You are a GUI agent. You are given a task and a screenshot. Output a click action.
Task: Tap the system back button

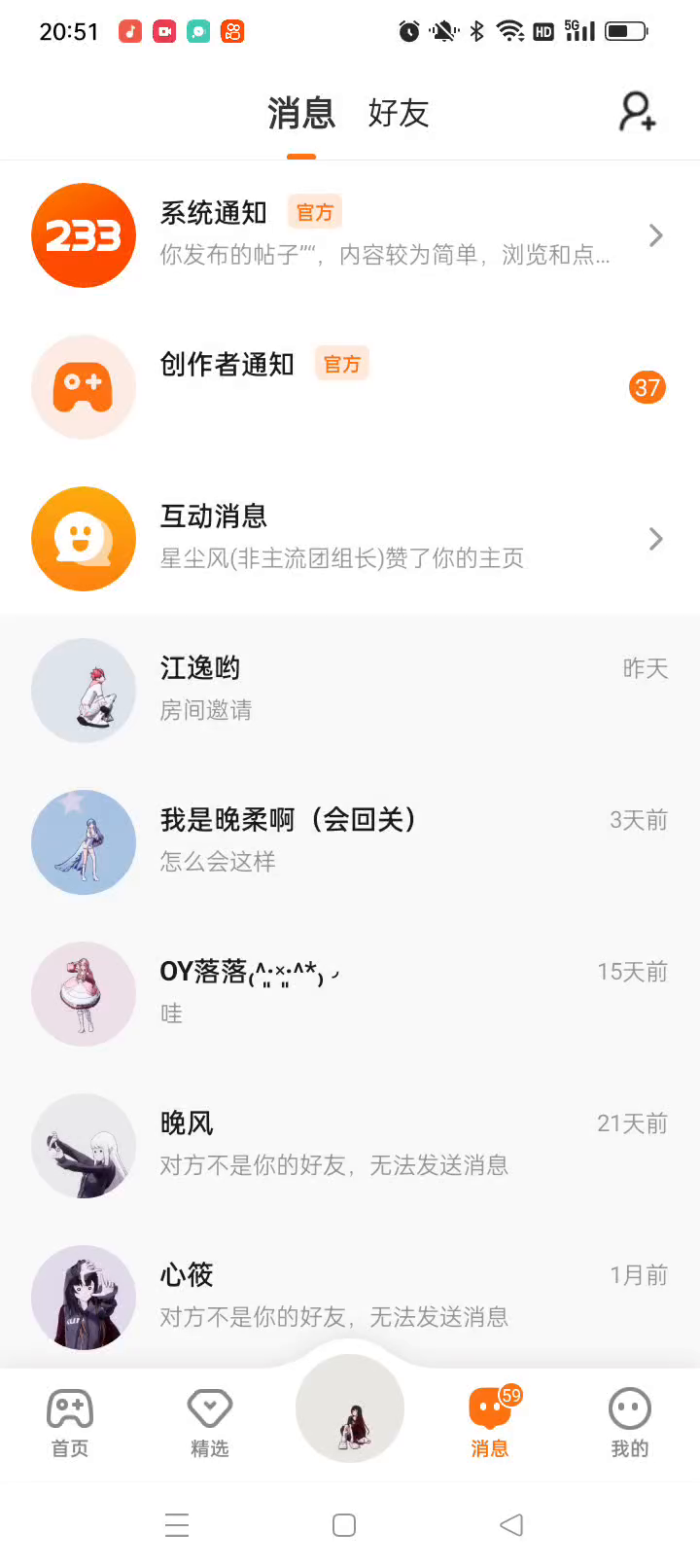tap(511, 1525)
